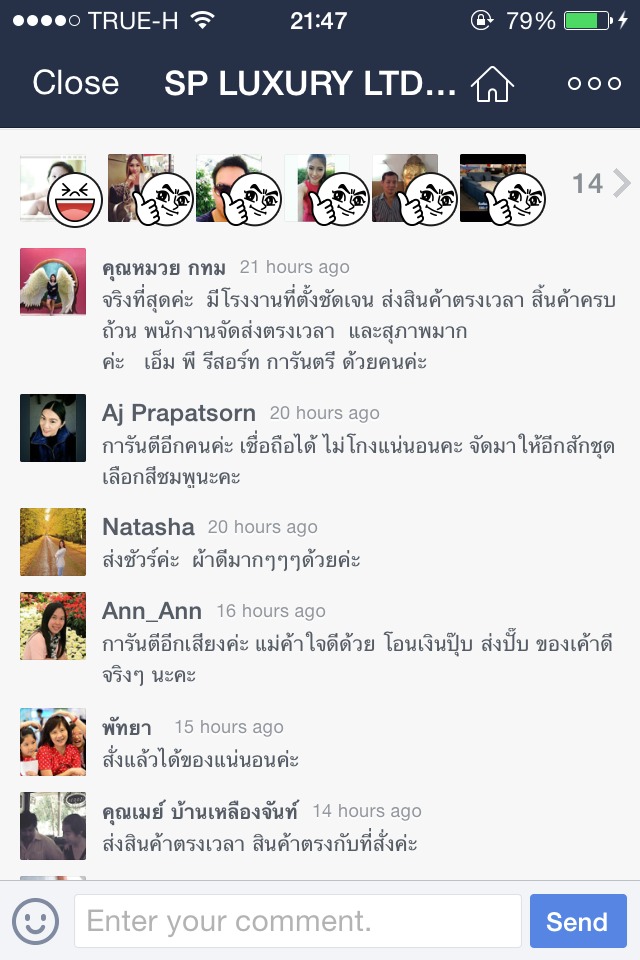640x960 pixels.
Task: Close the SP LUXURY comments page
Action: click(75, 83)
